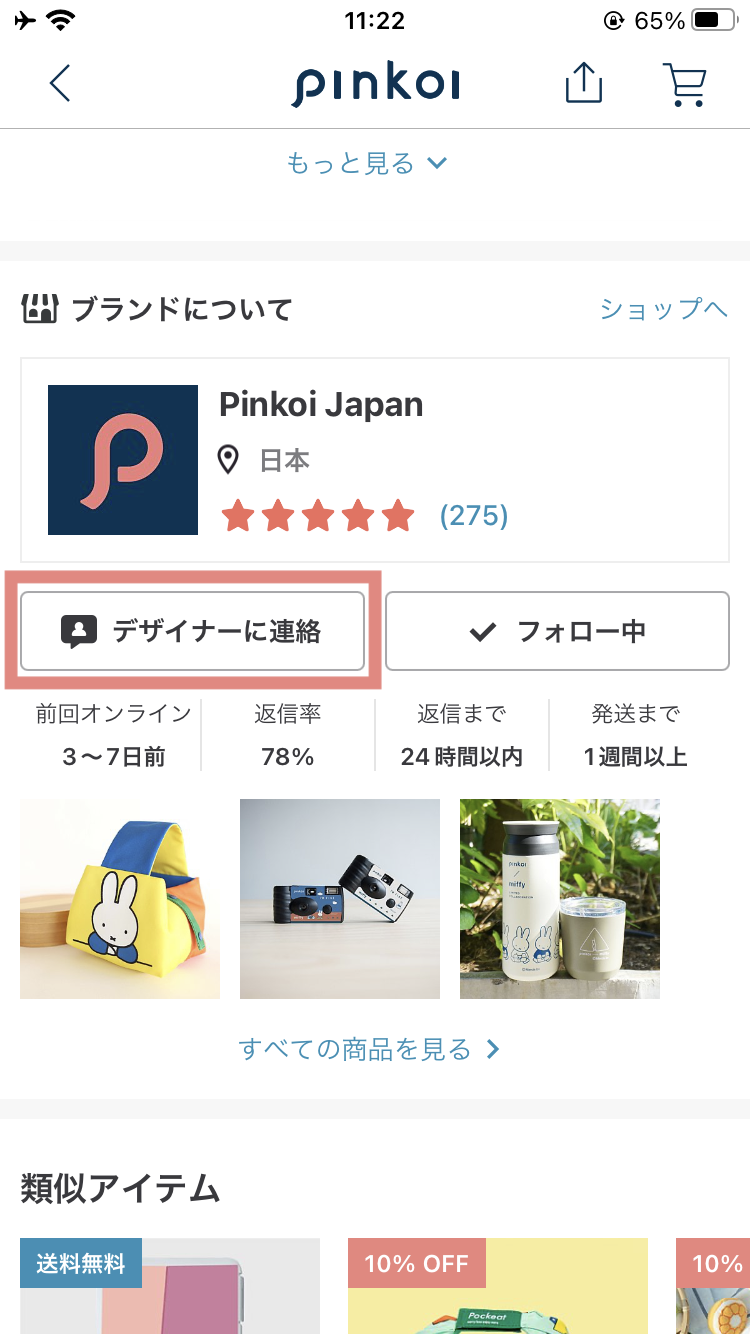Open the similar item tagged 送料無料
The image size is (750, 1334).
(170, 1290)
